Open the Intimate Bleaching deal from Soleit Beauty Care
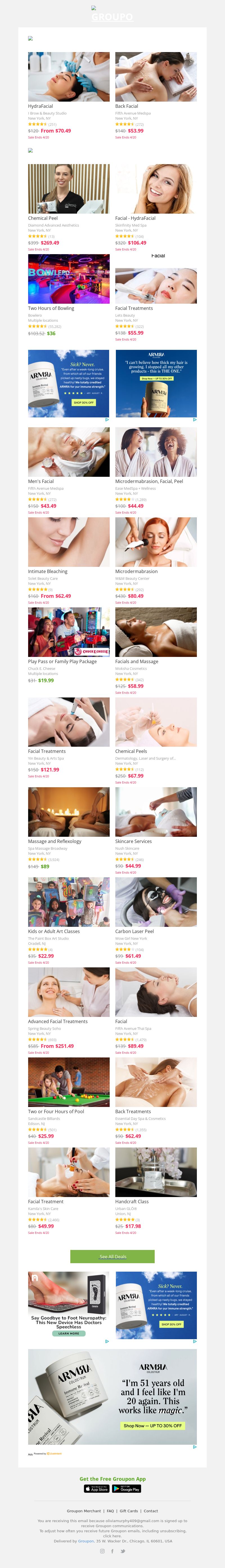Screen dimensions: 225x1568 point(68,542)
